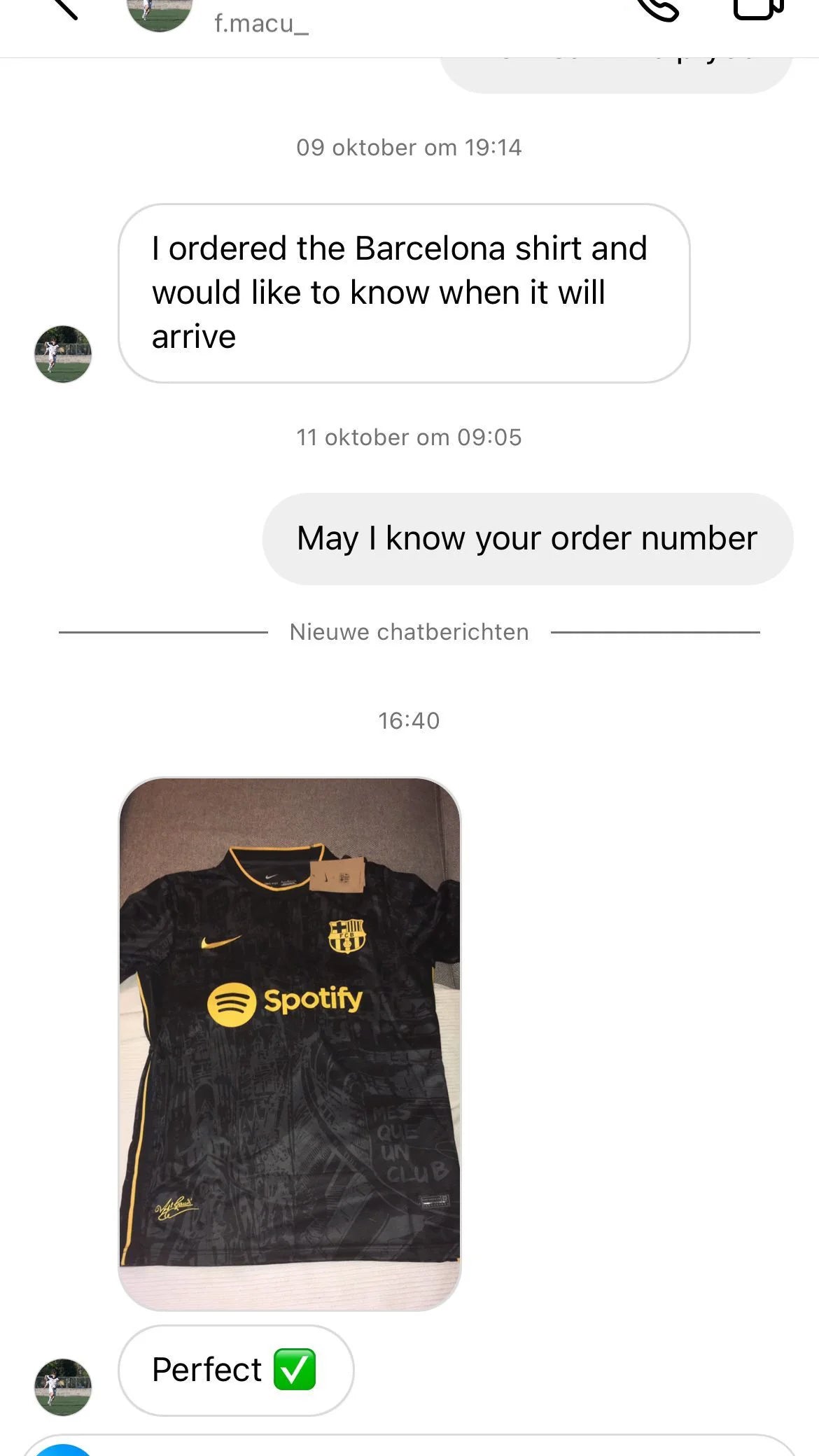Start a video call with f.macu_
Image resolution: width=819 pixels, height=1456 pixels.
pyautogui.click(x=757, y=8)
